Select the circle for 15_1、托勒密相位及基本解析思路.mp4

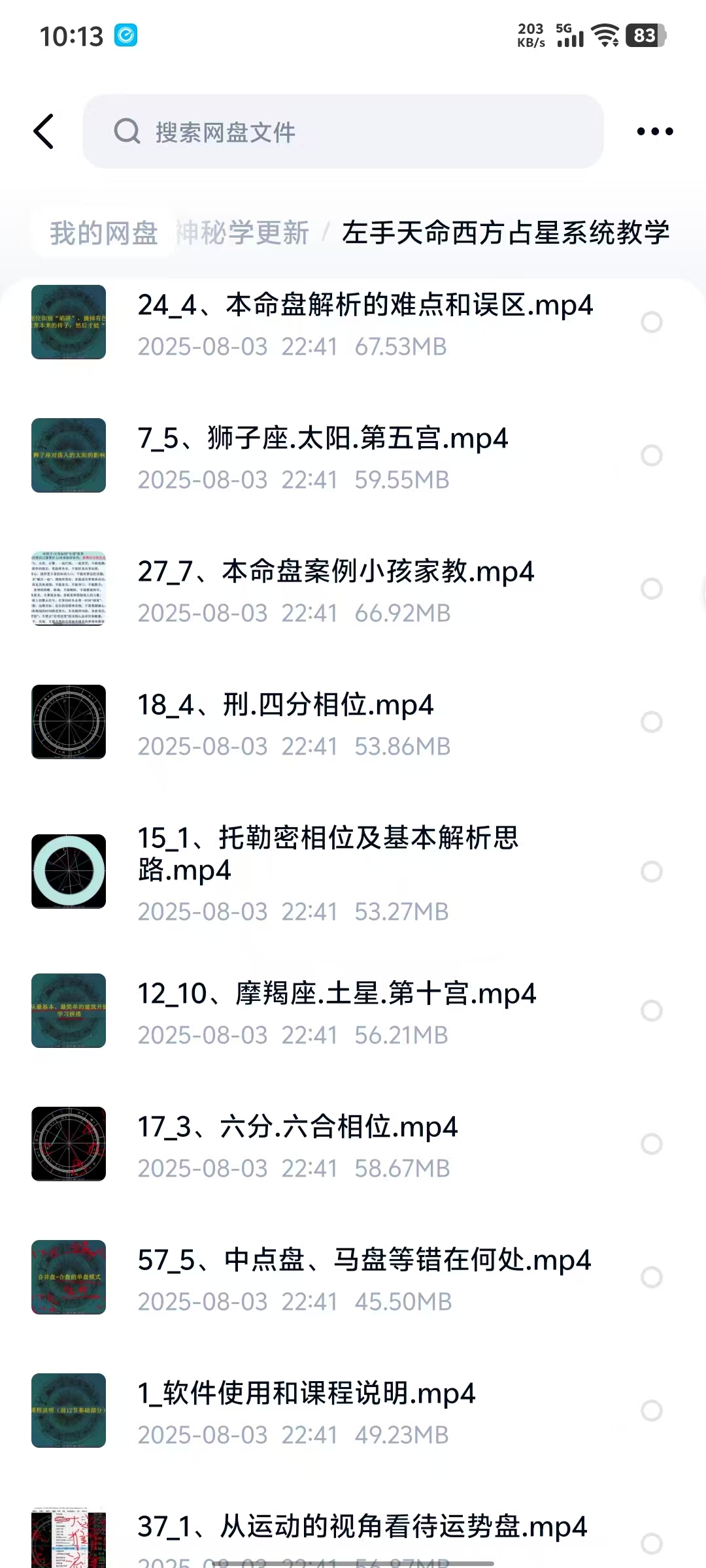[652, 872]
